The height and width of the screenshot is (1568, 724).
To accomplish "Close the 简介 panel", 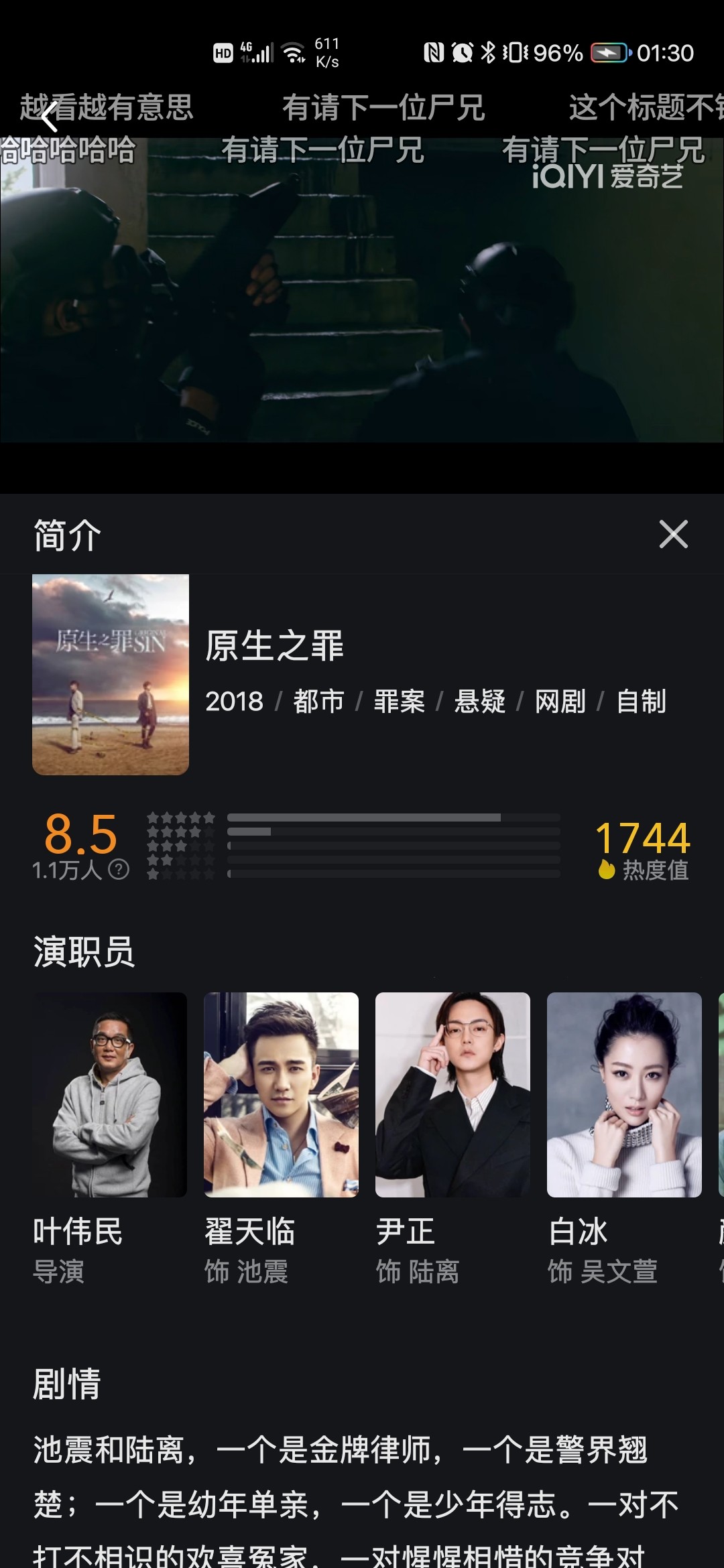I will 673,534.
